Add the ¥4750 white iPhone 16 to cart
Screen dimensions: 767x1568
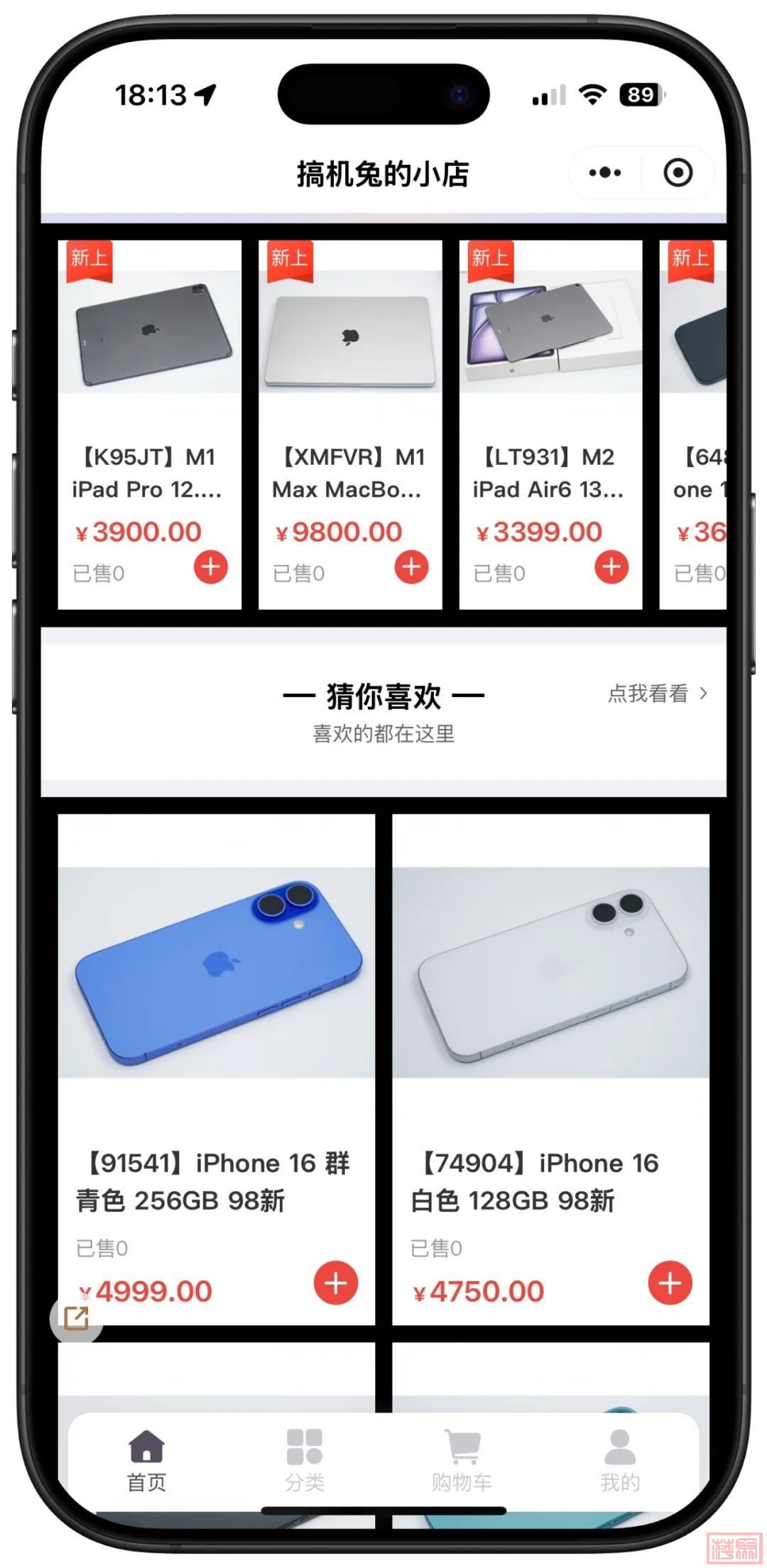[x=670, y=1283]
